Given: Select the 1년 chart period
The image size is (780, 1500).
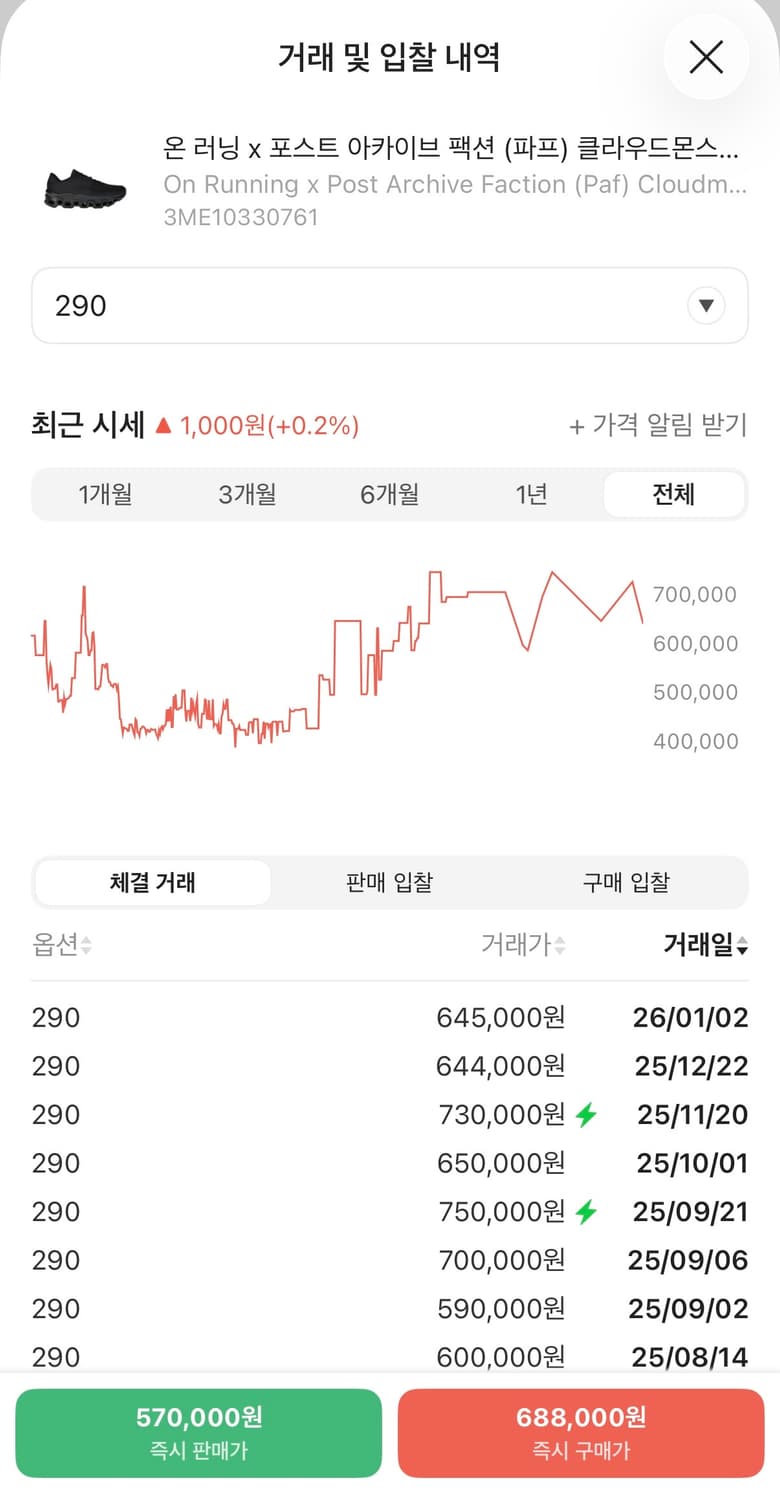Looking at the screenshot, I should click(x=531, y=494).
